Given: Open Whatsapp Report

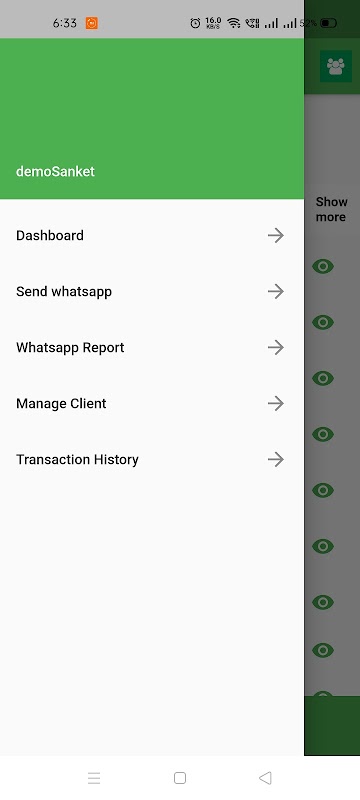Looking at the screenshot, I should point(151,347).
